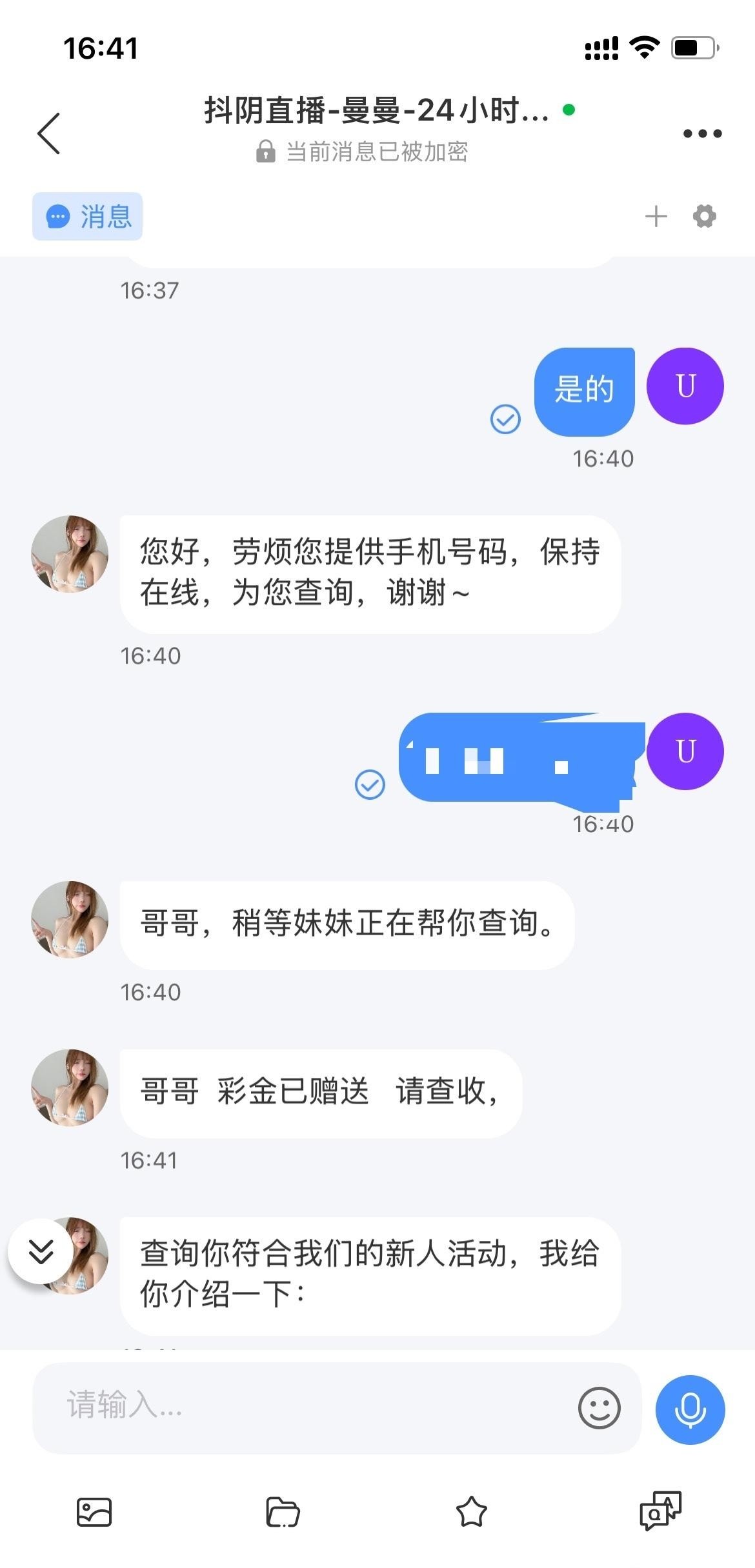This screenshot has height=1568, width=755.
Task: Jump to latest messages with down arrows
Action: pos(41,1251)
